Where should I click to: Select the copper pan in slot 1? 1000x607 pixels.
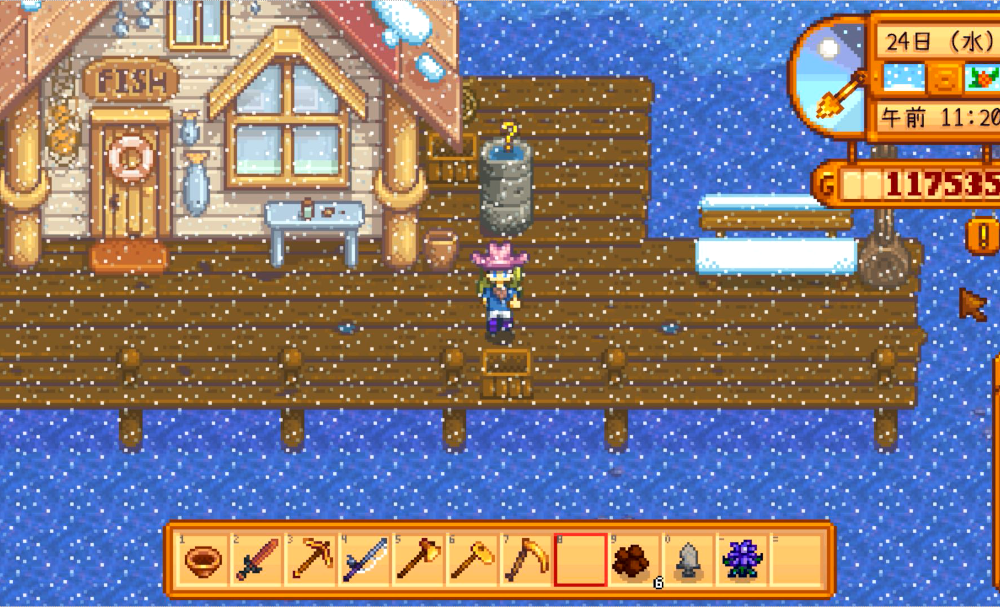tap(204, 560)
